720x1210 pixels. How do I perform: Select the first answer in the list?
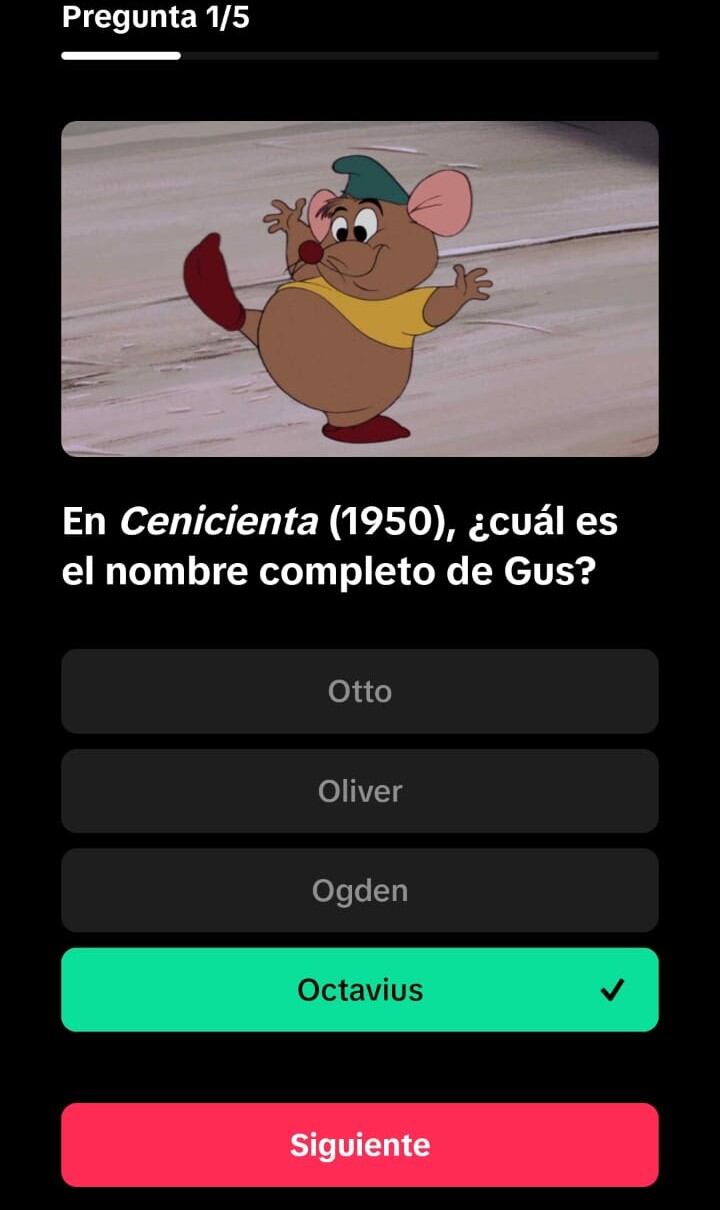click(x=360, y=691)
